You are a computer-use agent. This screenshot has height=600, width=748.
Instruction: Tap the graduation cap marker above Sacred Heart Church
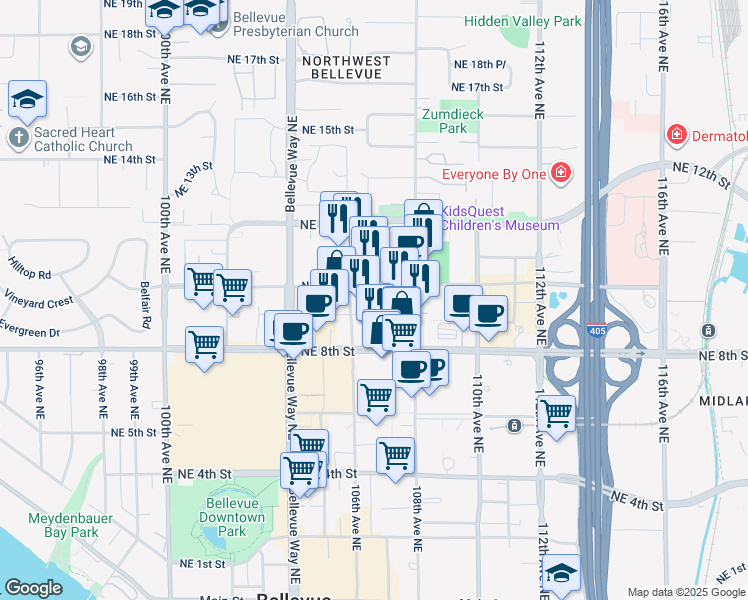pyautogui.click(x=28, y=98)
